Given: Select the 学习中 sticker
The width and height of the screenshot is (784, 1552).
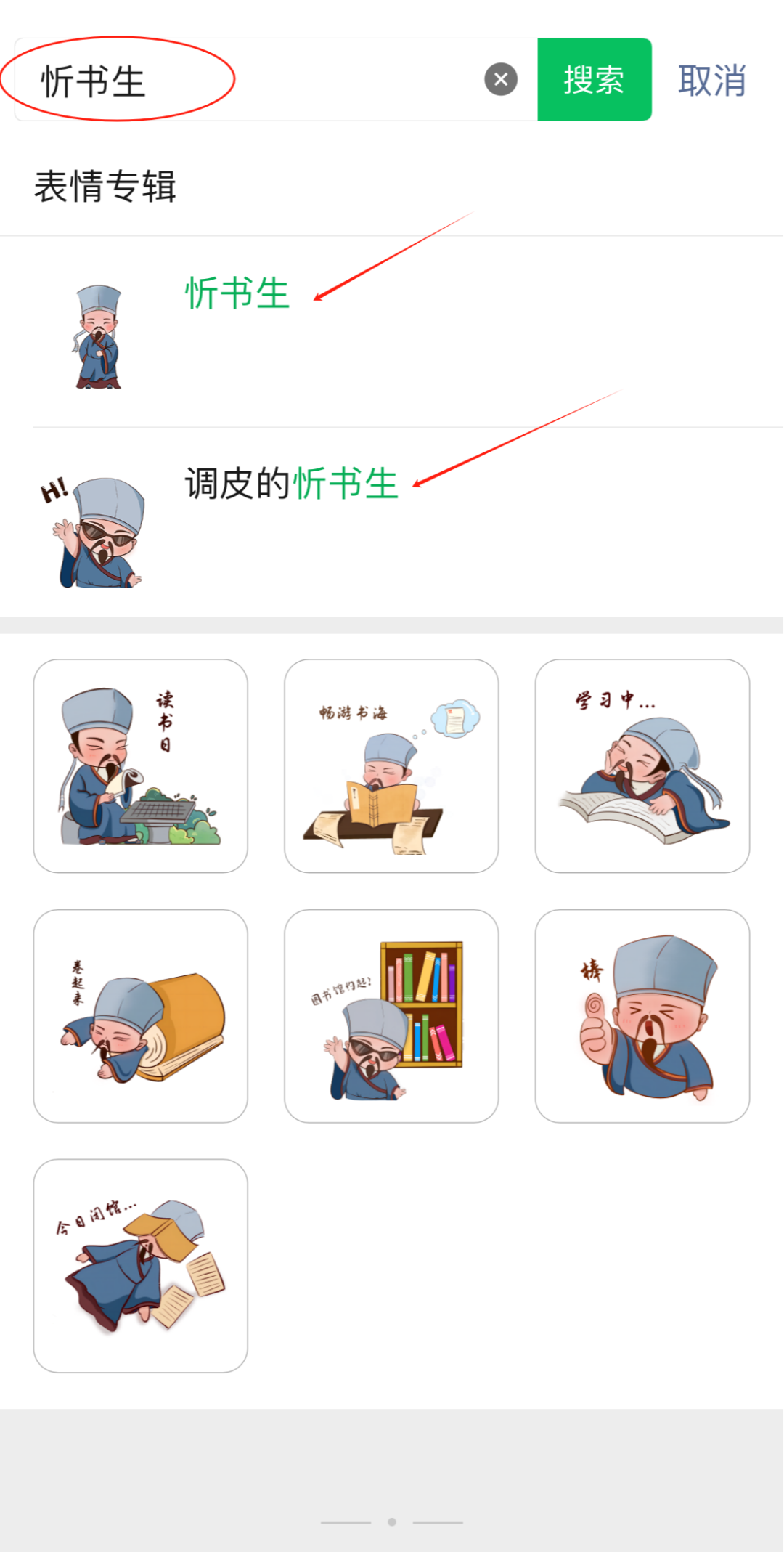Looking at the screenshot, I should click(642, 765).
